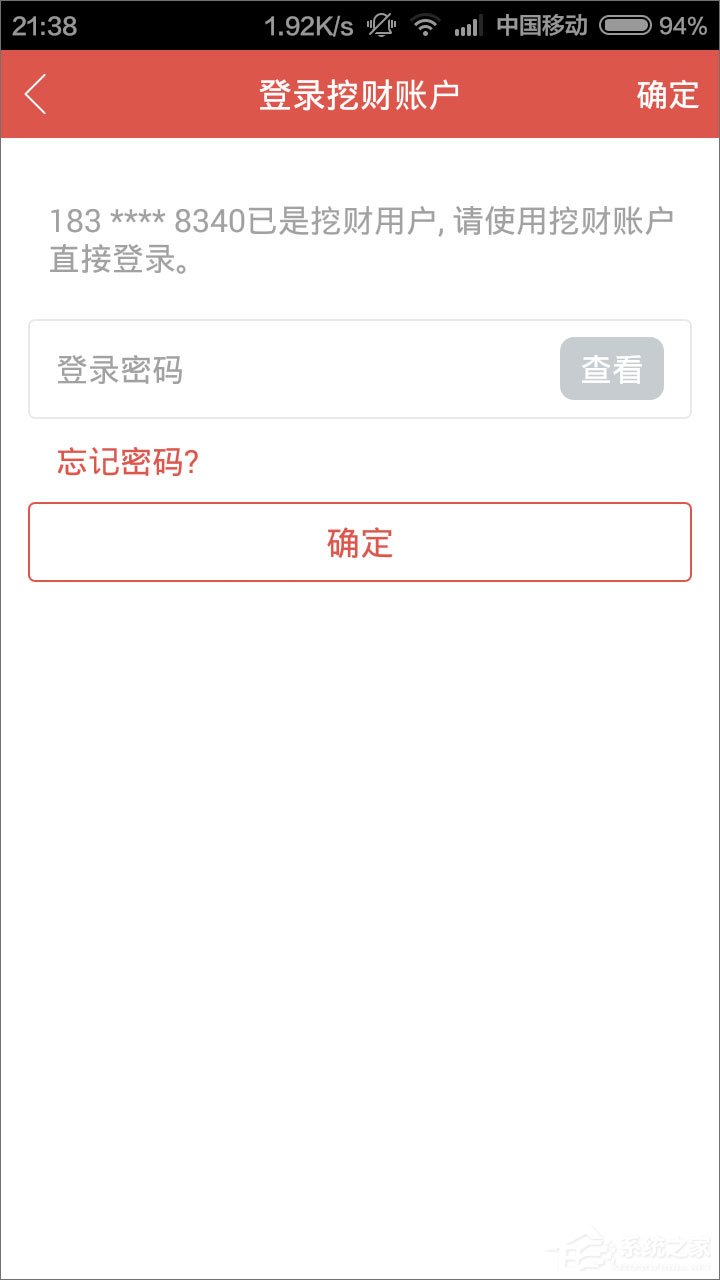This screenshot has width=720, height=1280.
Task: Tap the back arrow in the header
Action: pyautogui.click(x=36, y=93)
